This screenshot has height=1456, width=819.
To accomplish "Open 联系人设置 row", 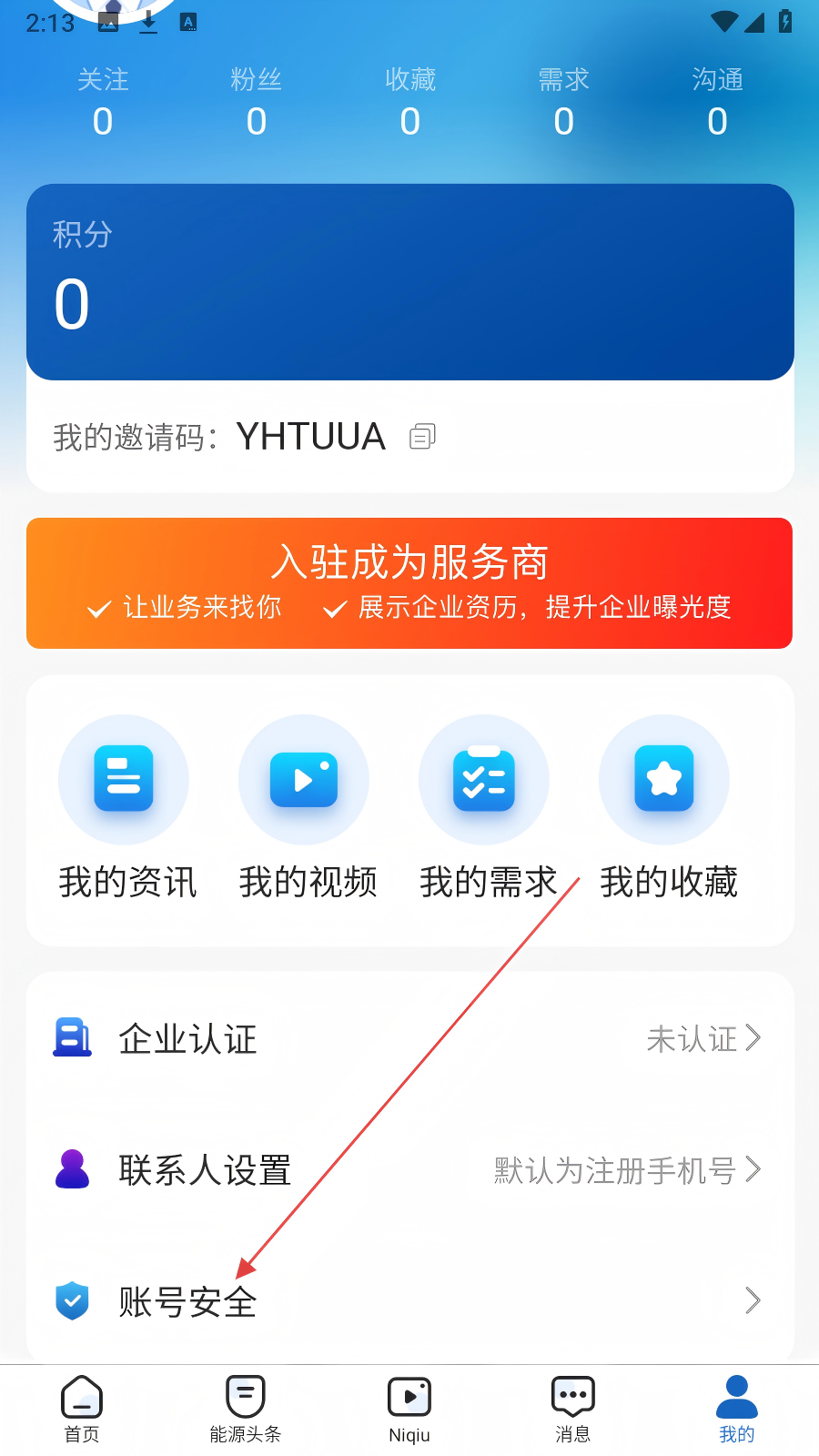I will pyautogui.click(x=409, y=1169).
